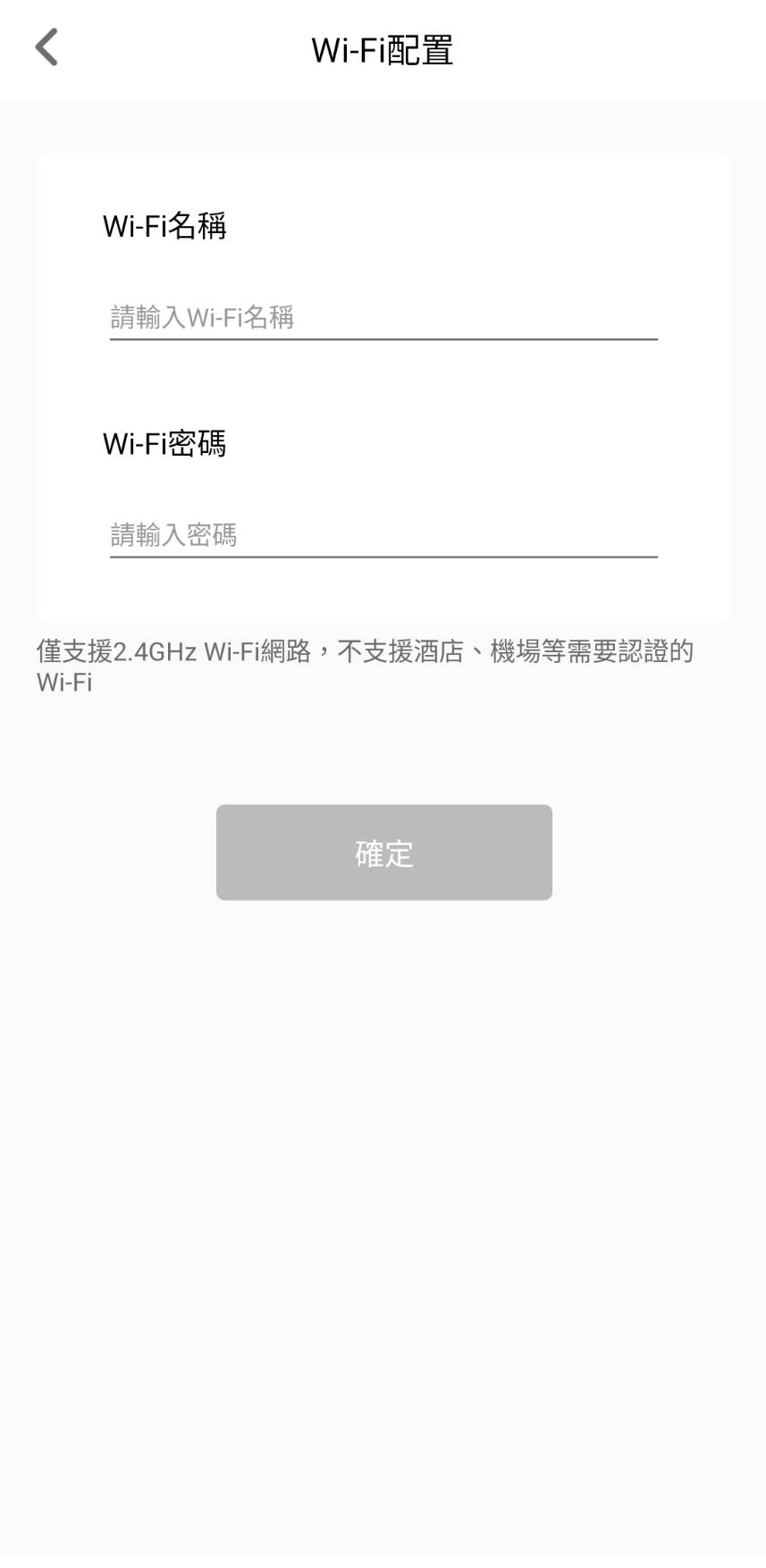Focus the Wi-Fi名稱 input field

pos(383,317)
